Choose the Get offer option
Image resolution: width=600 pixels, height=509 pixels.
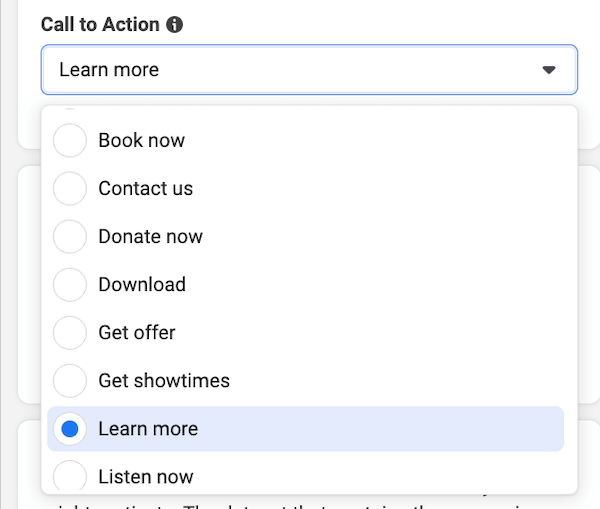click(x=137, y=333)
